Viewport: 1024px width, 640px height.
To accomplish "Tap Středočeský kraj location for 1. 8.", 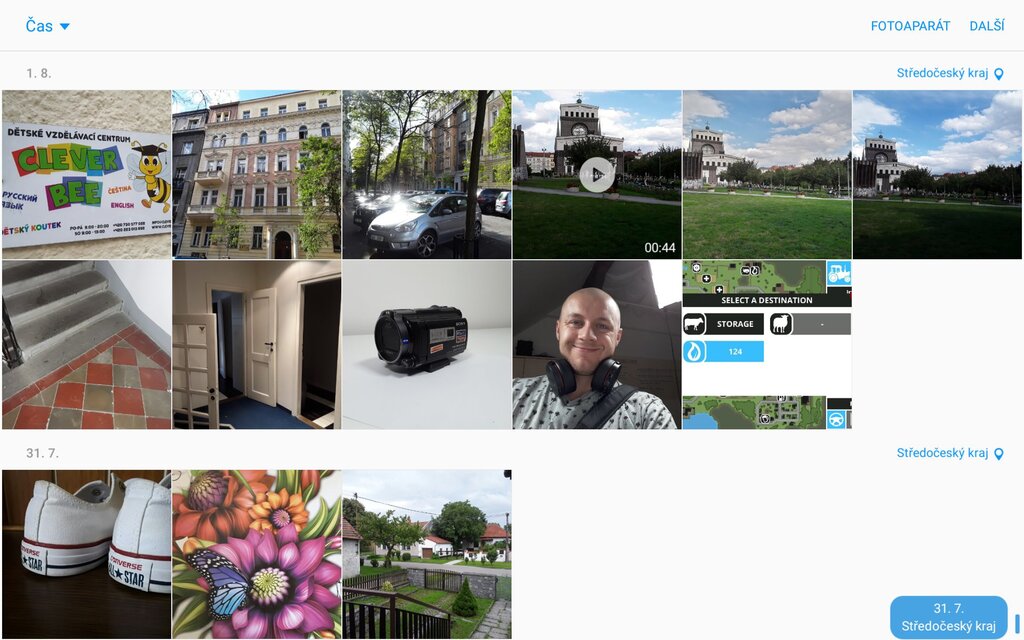I will coord(949,73).
